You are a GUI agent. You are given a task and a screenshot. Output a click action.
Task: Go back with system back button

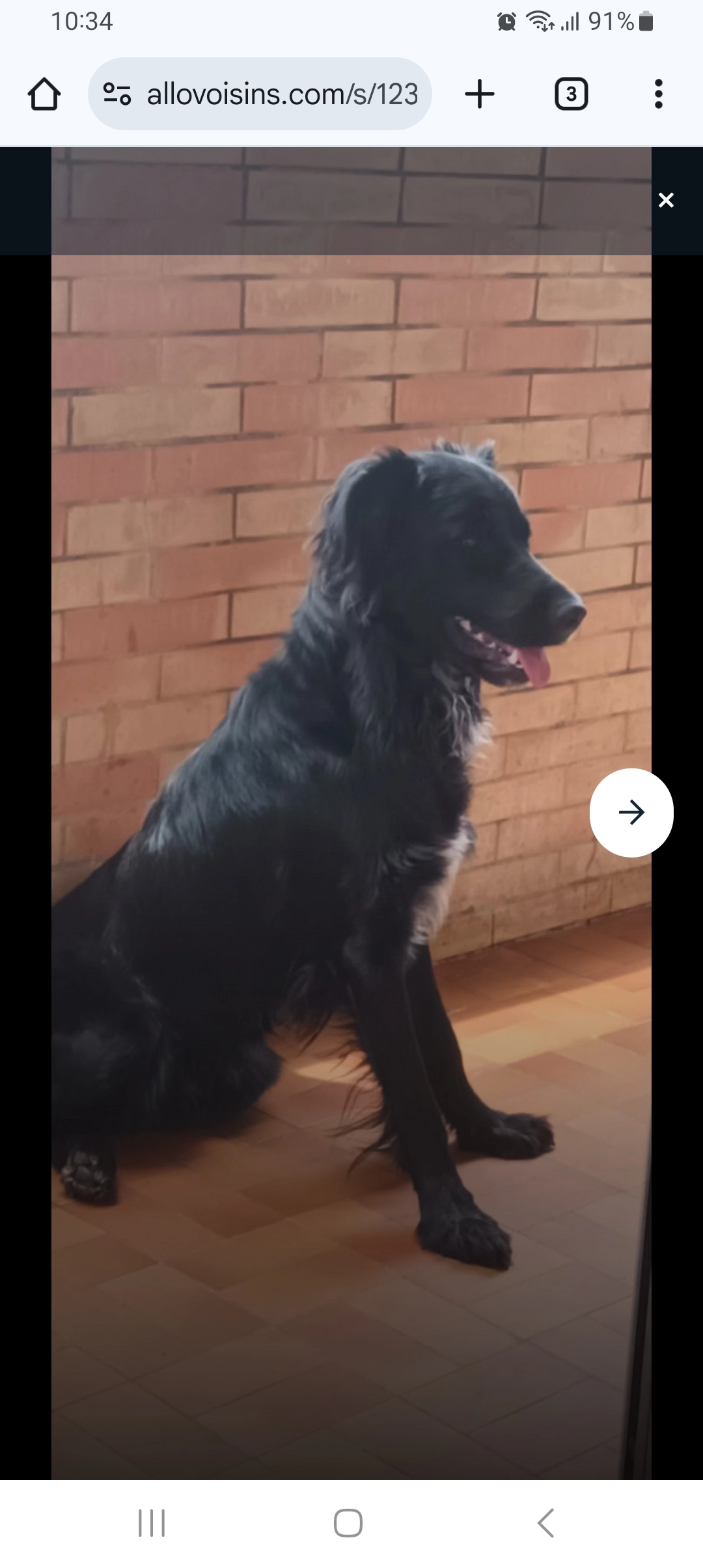(x=545, y=1523)
